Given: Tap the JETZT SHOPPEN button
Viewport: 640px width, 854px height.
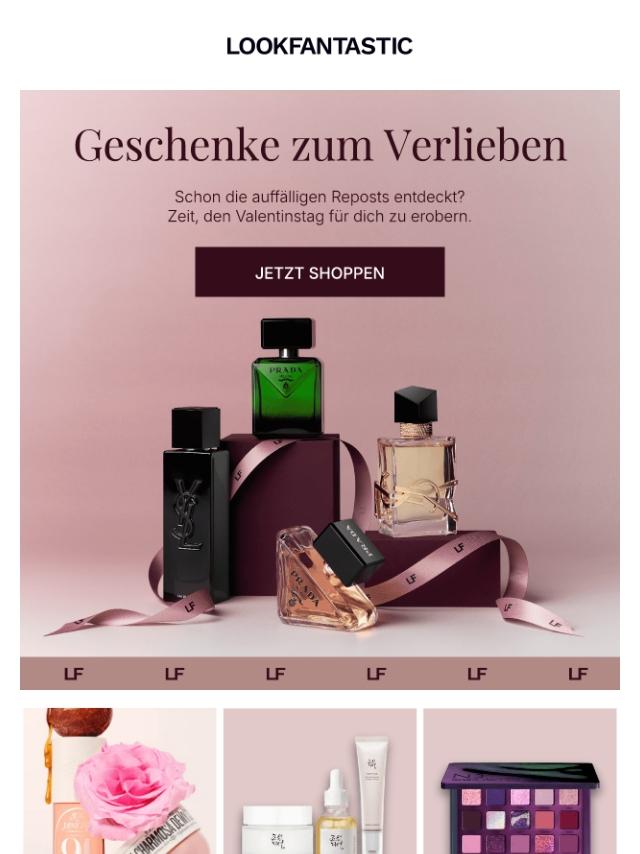Looking at the screenshot, I should (x=319, y=272).
